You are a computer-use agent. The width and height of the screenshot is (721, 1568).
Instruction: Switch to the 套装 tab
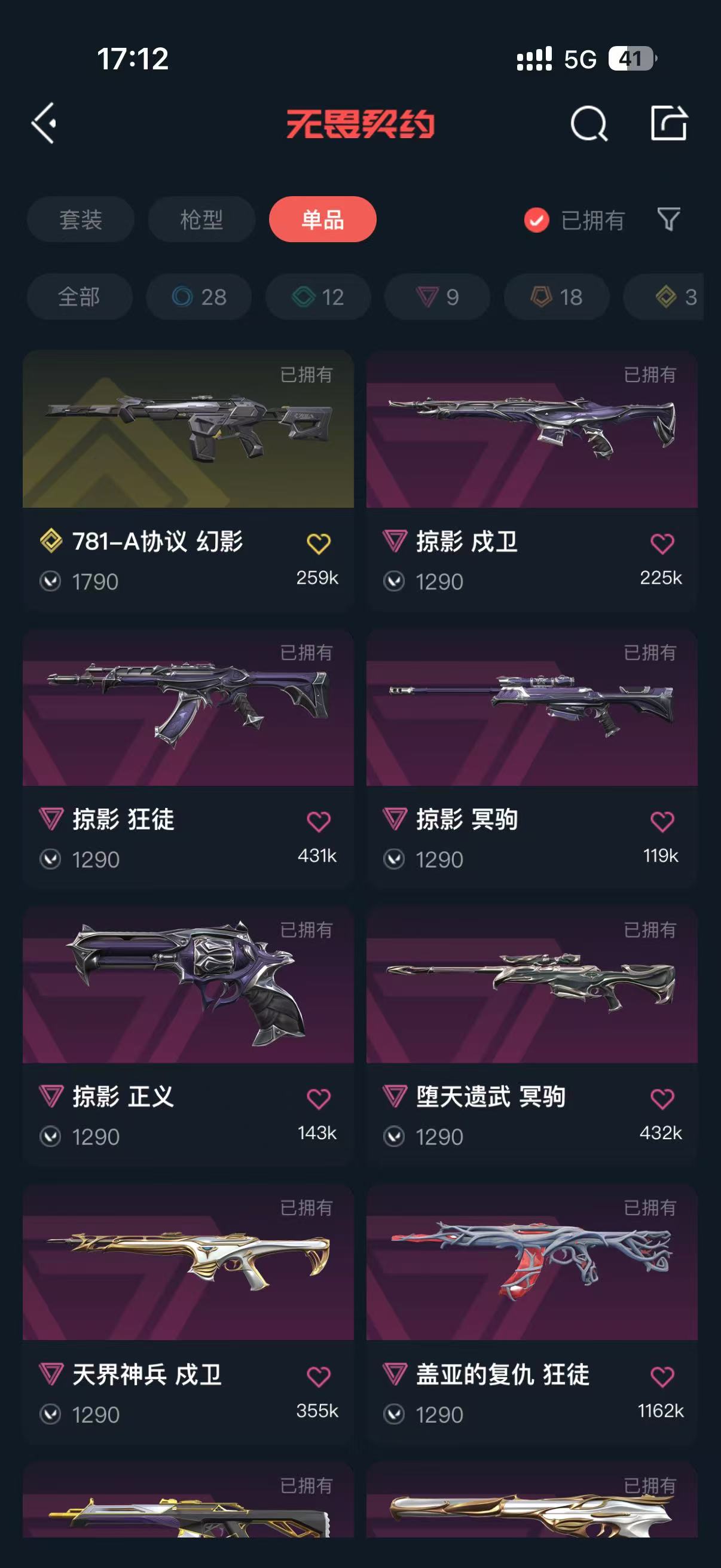click(80, 219)
